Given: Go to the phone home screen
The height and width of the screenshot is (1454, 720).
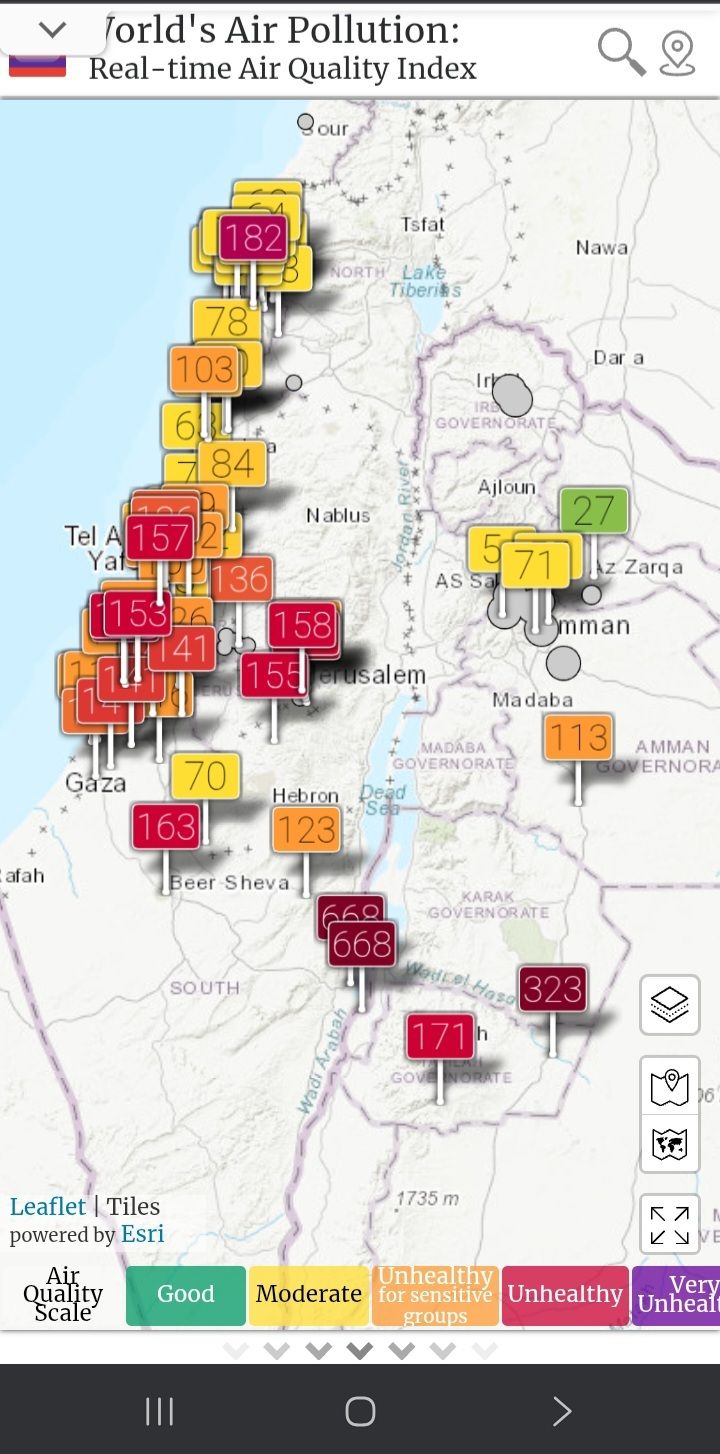Looking at the screenshot, I should (360, 1411).
